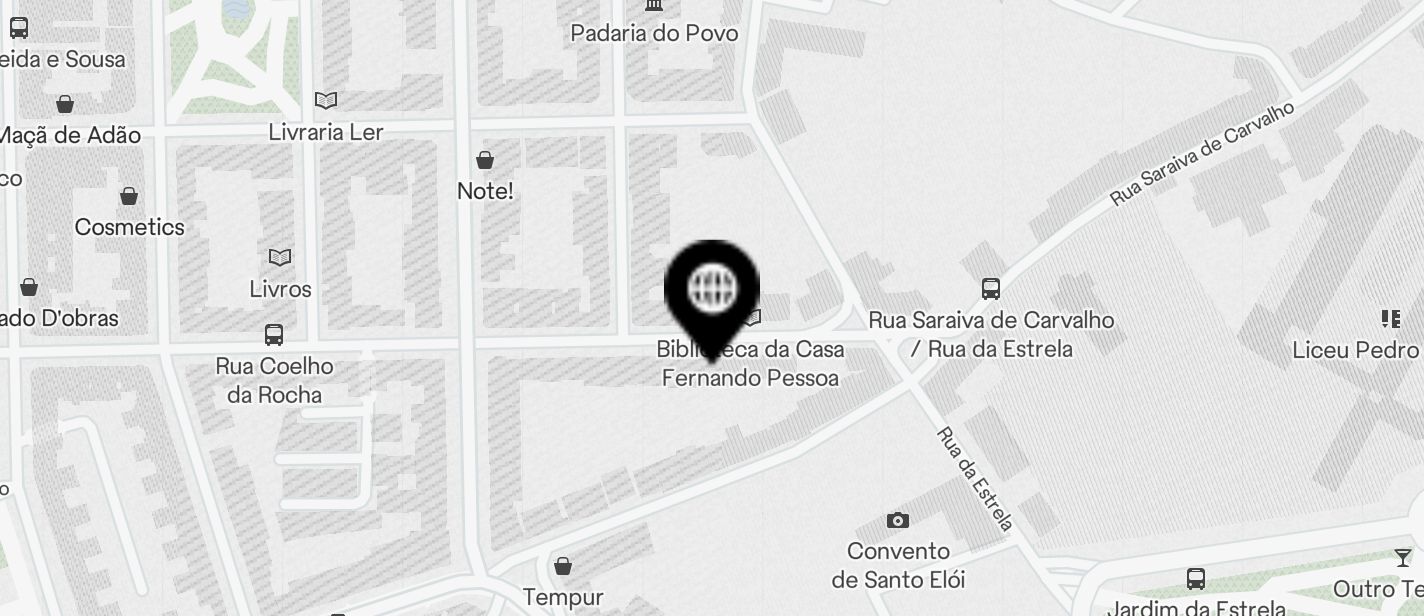Tap the black globe location pin
The width and height of the screenshot is (1424, 616).
pos(712,289)
